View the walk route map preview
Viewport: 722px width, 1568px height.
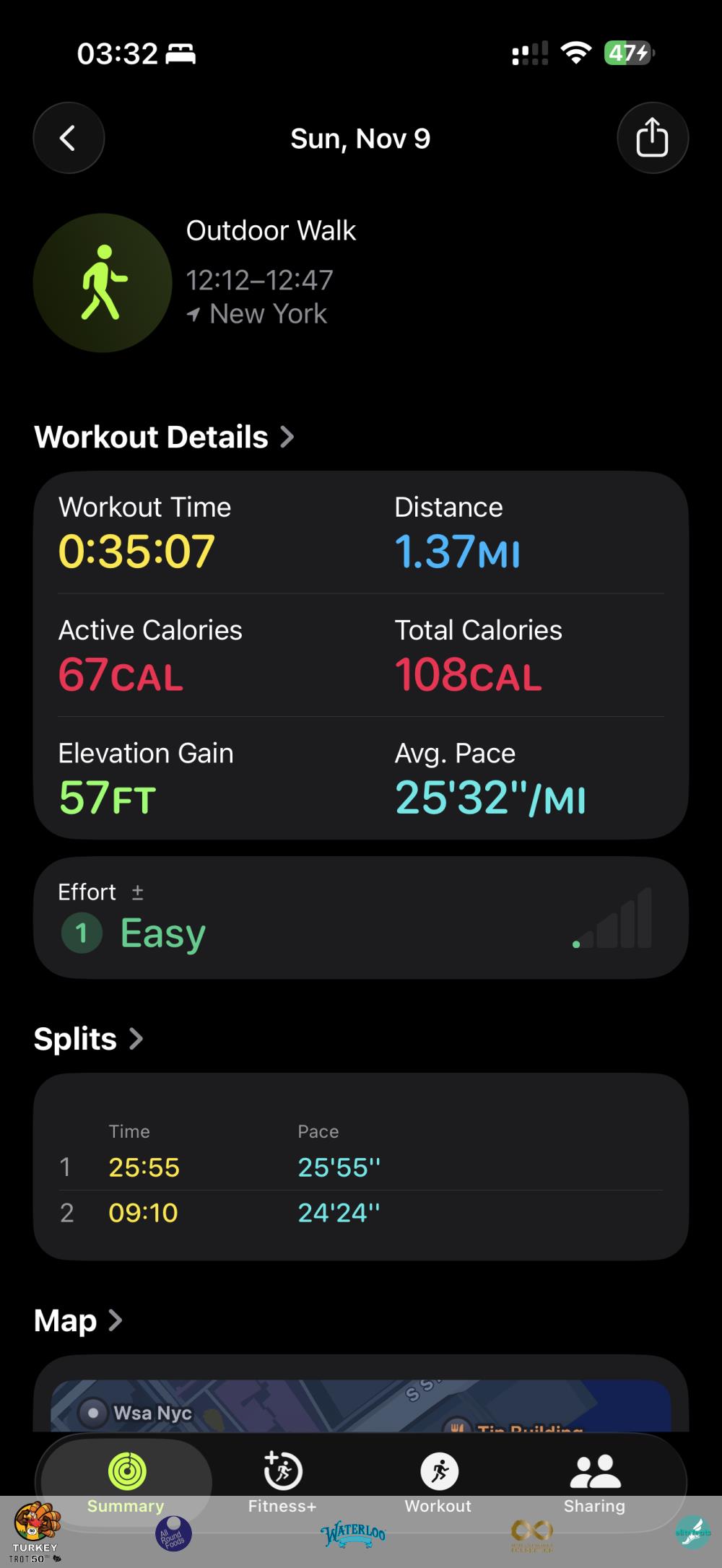coord(361,1404)
